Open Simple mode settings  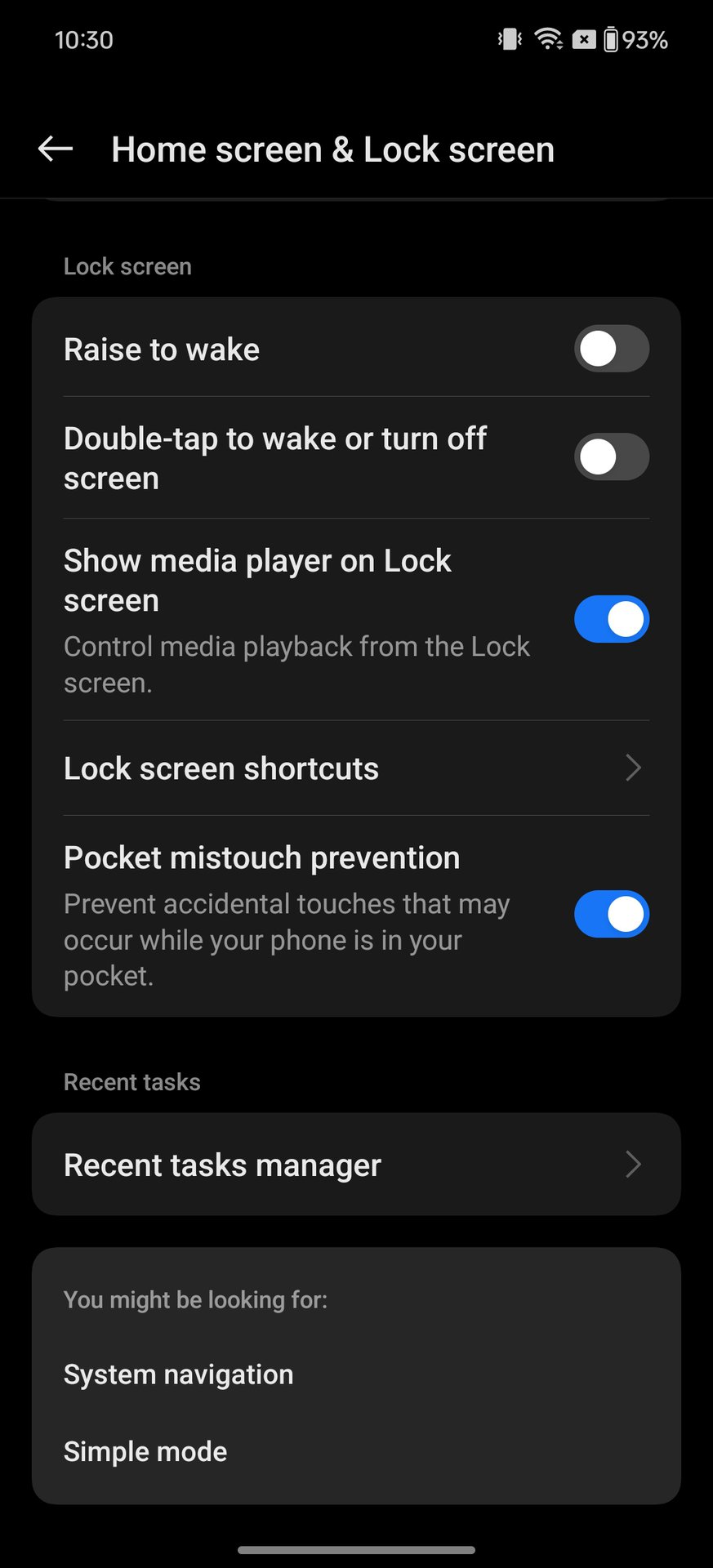[145, 1451]
